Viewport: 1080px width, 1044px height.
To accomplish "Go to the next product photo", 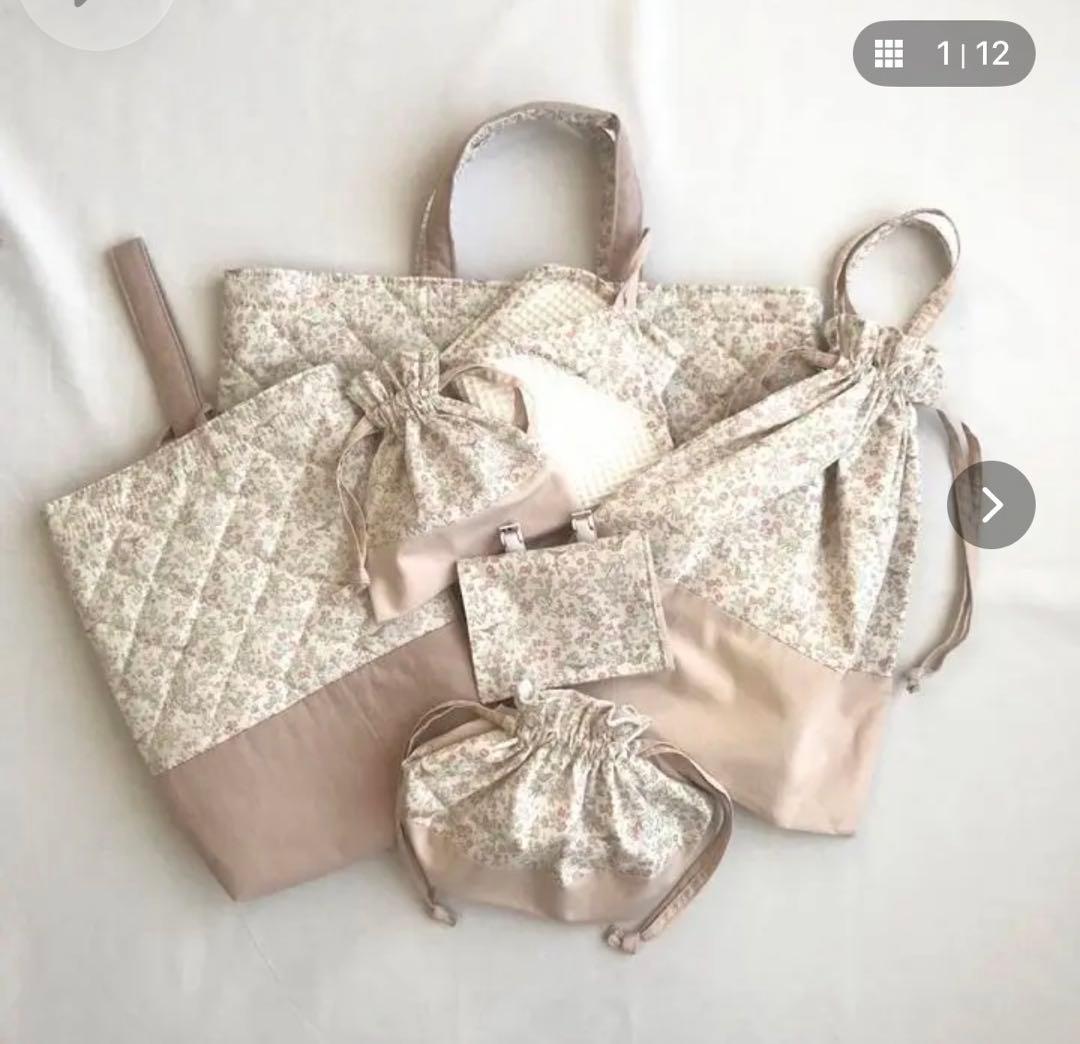I will (991, 505).
